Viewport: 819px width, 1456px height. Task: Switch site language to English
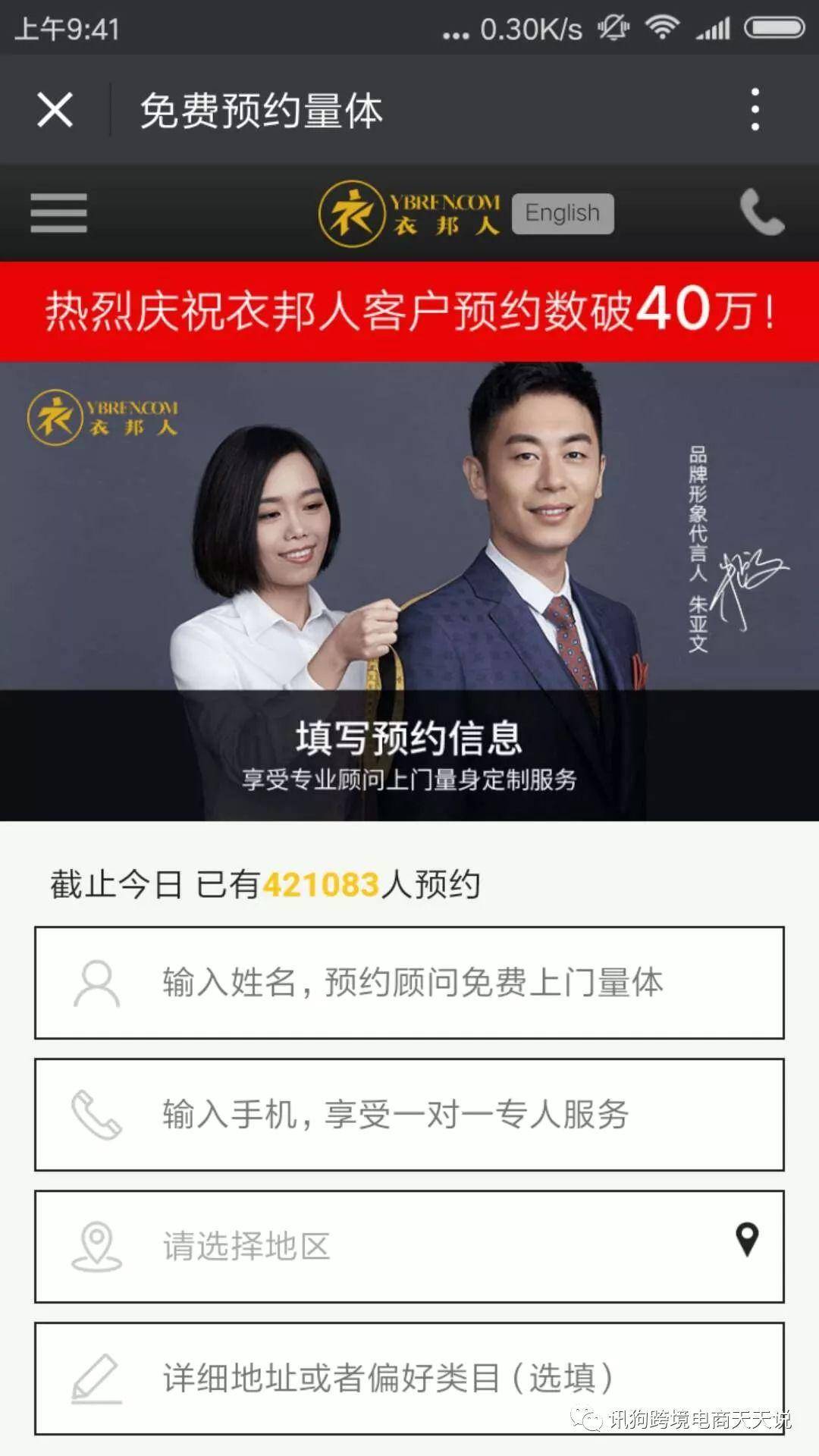pyautogui.click(x=562, y=214)
